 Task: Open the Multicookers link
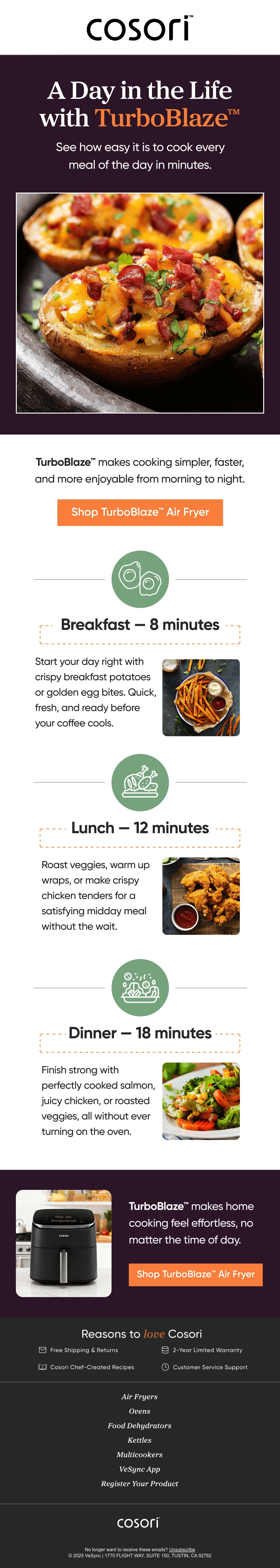click(x=139, y=1454)
